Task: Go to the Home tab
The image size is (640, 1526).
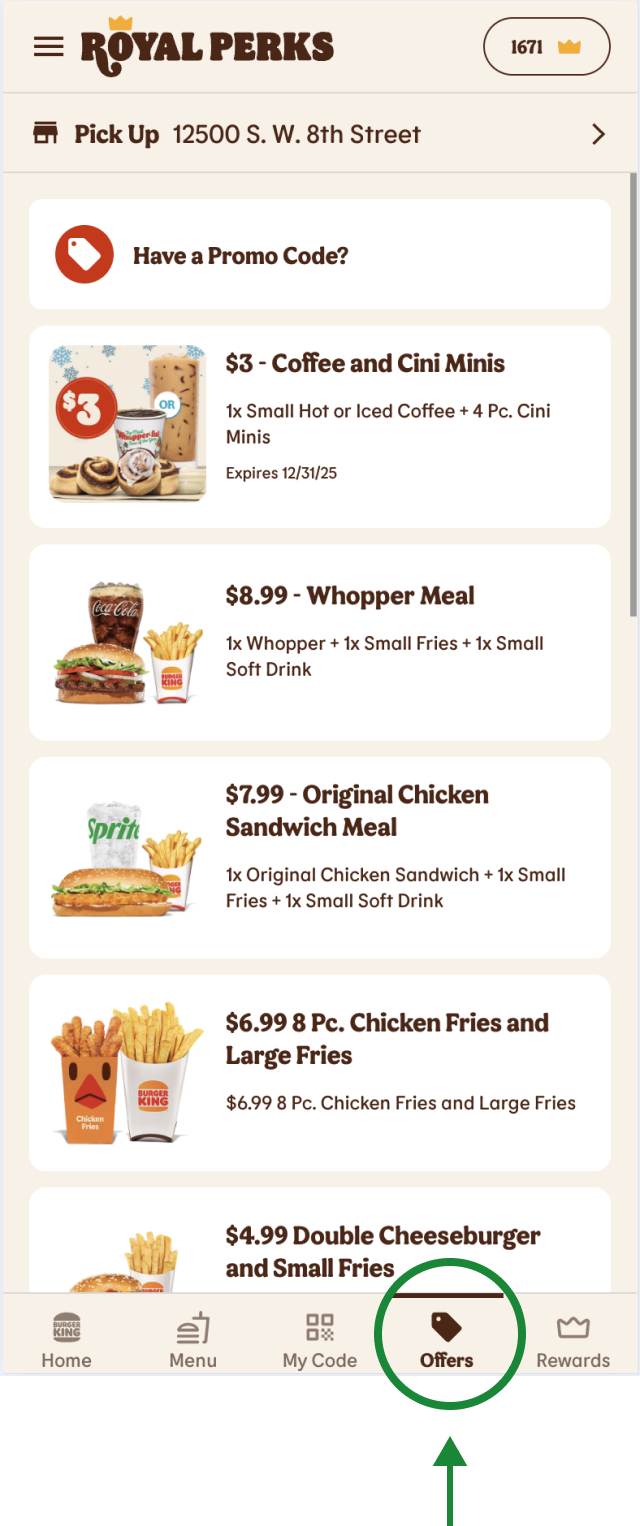Action: [x=66, y=1341]
